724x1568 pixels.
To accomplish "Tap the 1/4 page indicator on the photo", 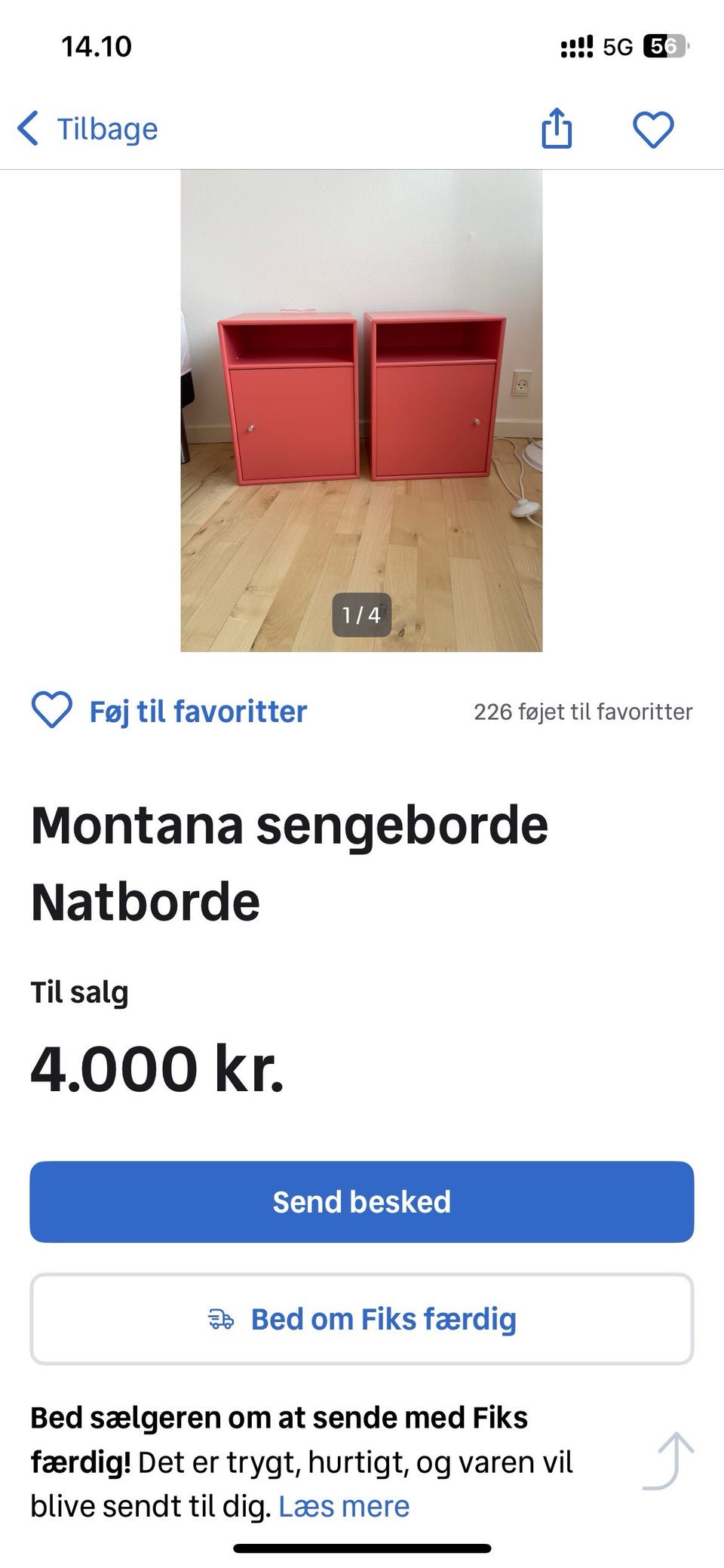I will (364, 615).
